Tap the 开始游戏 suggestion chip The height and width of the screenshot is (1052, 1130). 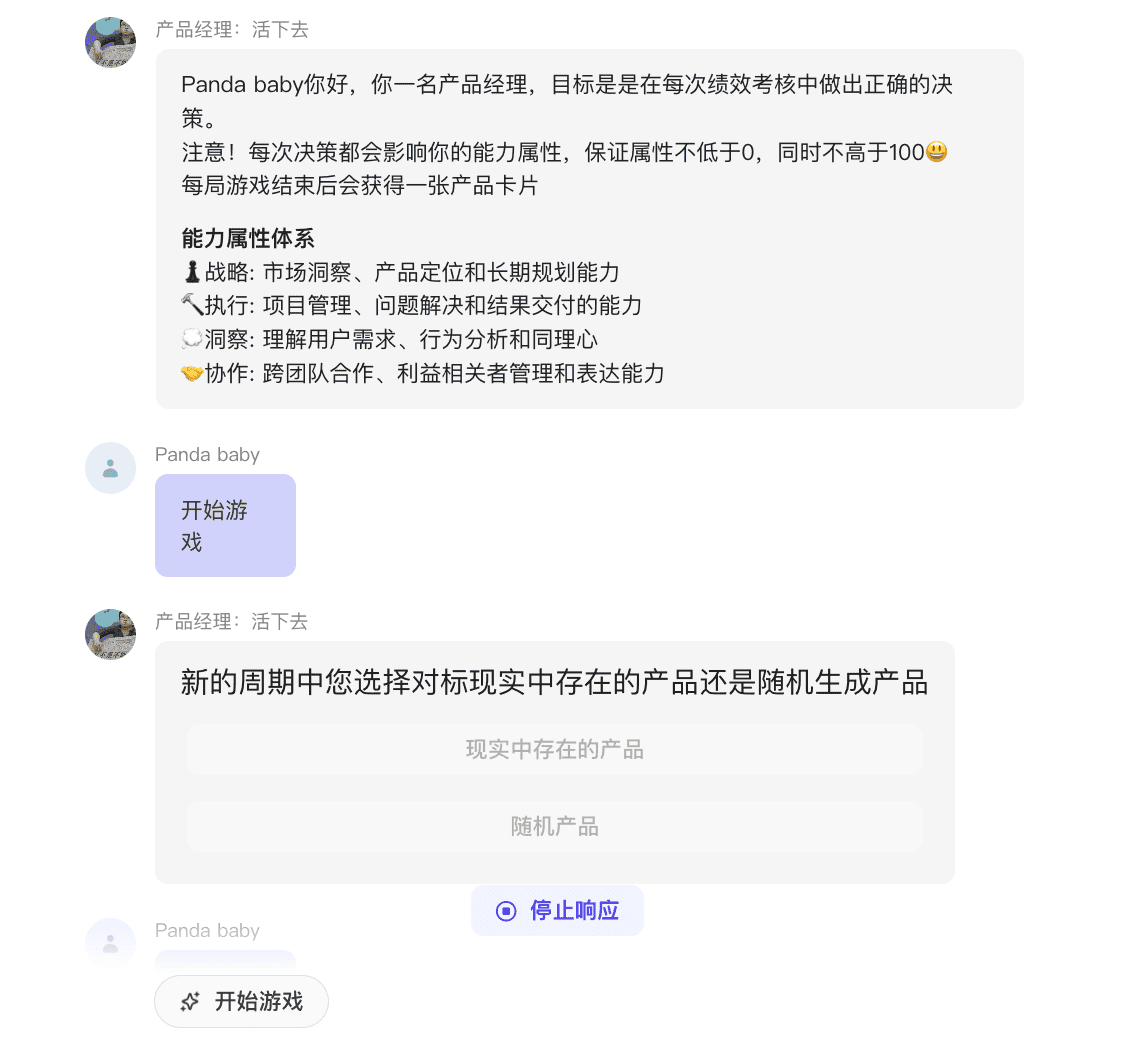pyautogui.click(x=241, y=1001)
